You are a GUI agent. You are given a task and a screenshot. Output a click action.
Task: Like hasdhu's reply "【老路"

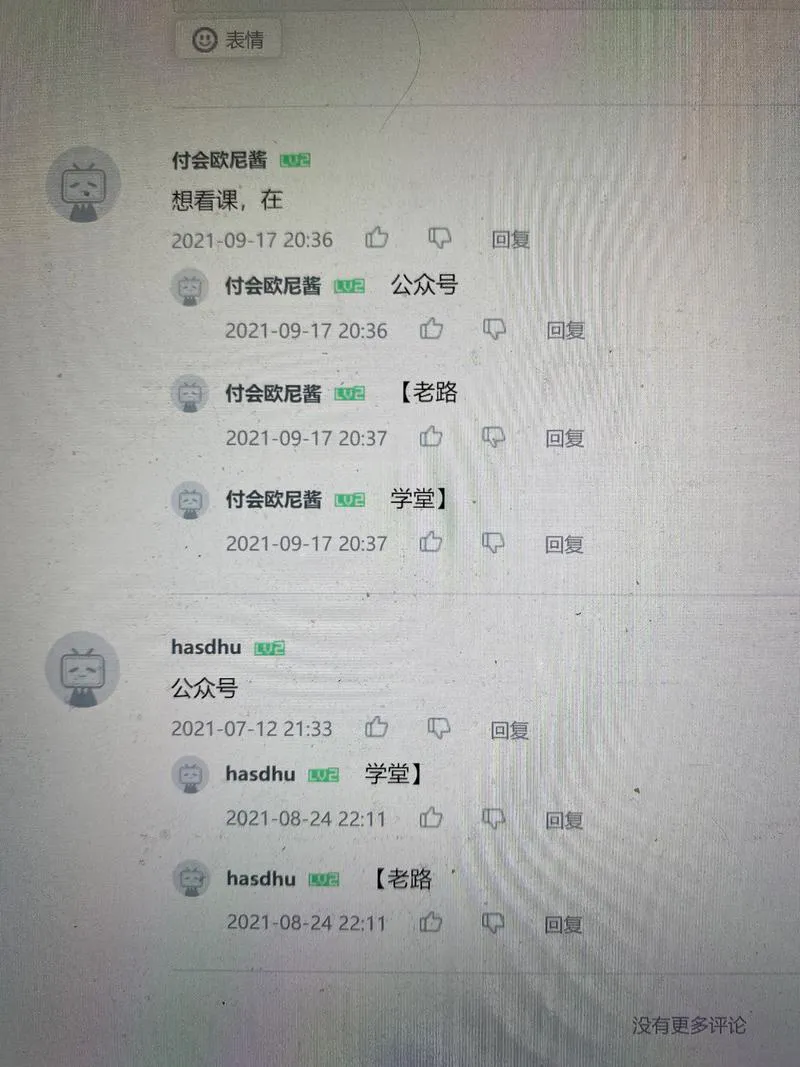(x=431, y=921)
